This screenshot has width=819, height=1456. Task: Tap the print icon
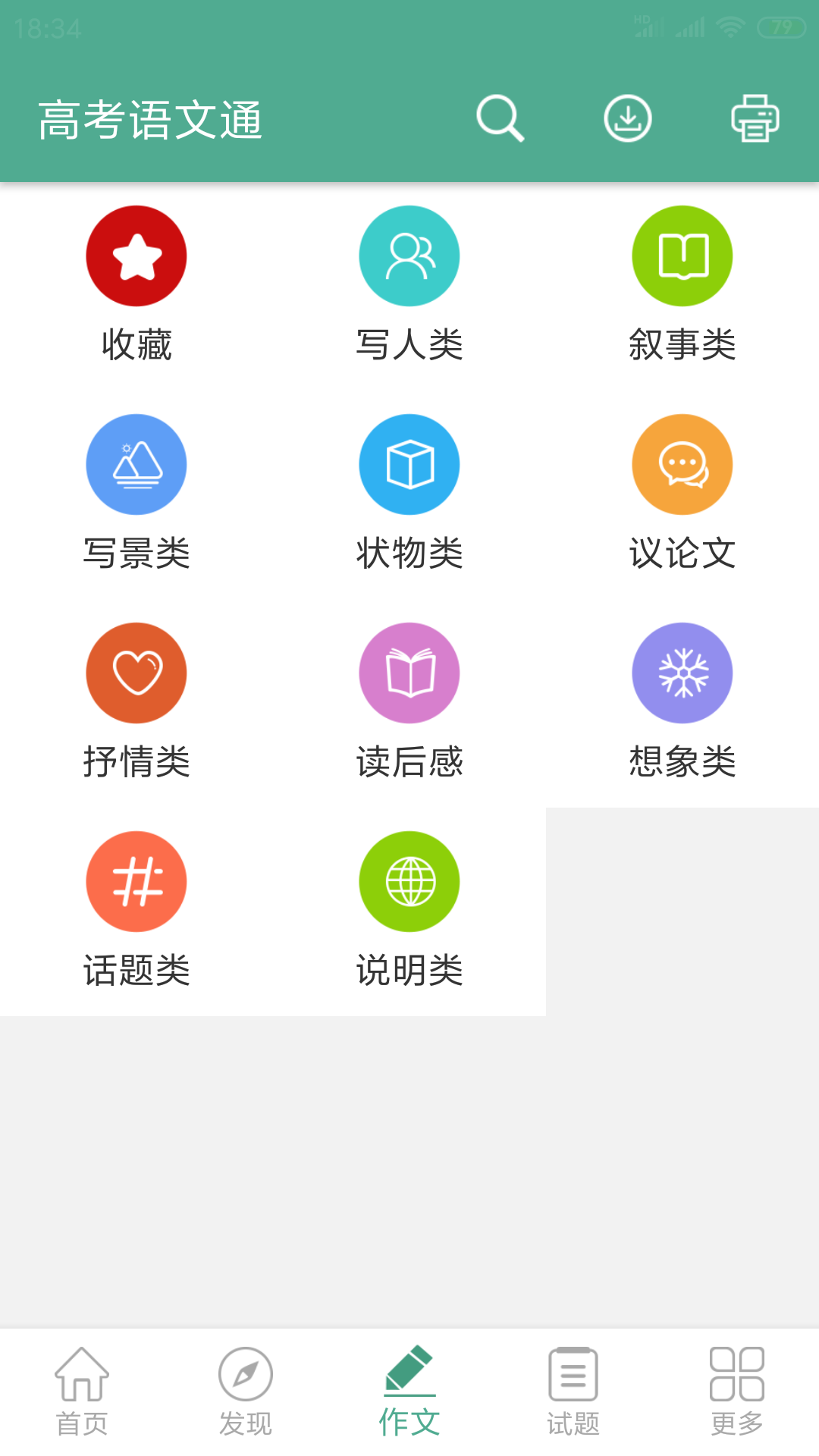(x=755, y=119)
